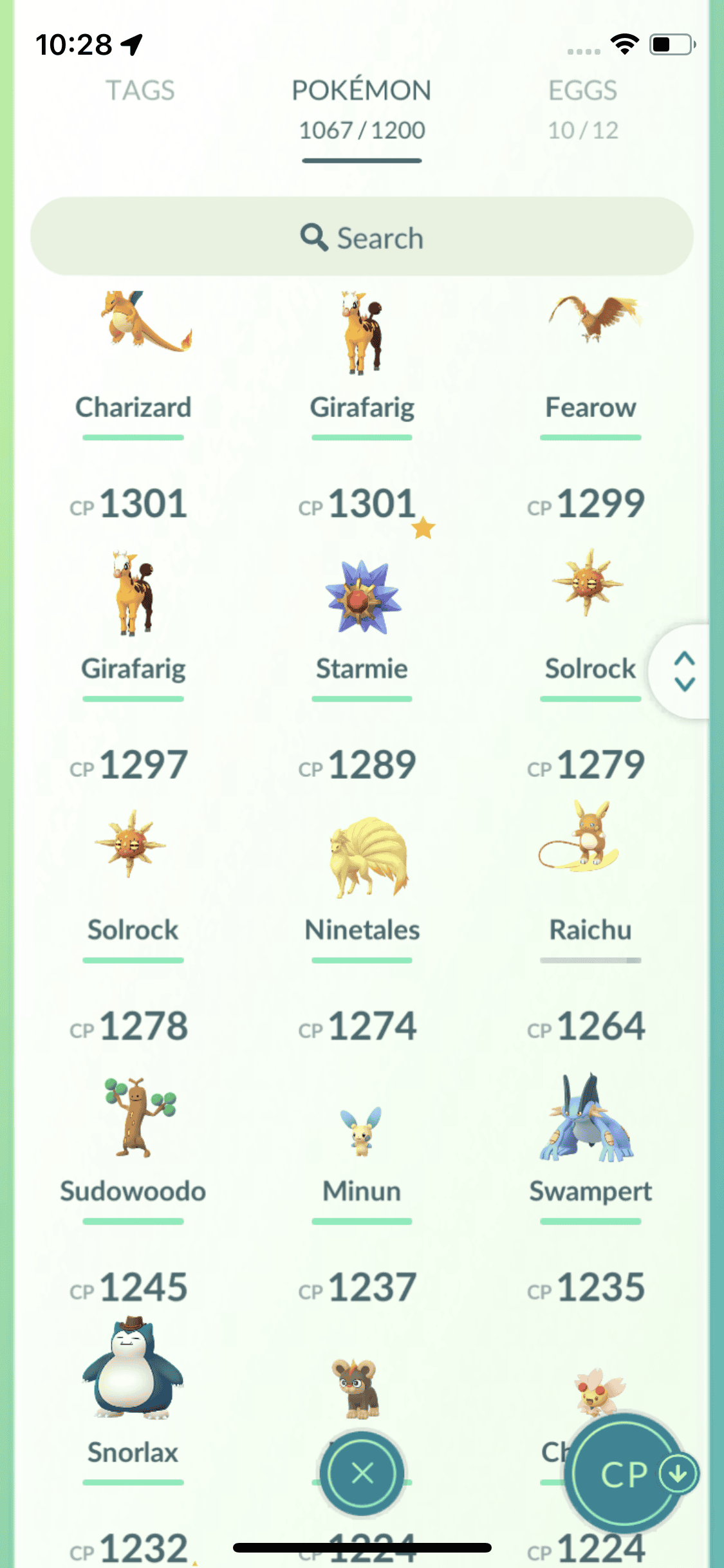Close the Pokémon list
Viewport: 724px width, 1568px height.
point(362,1473)
